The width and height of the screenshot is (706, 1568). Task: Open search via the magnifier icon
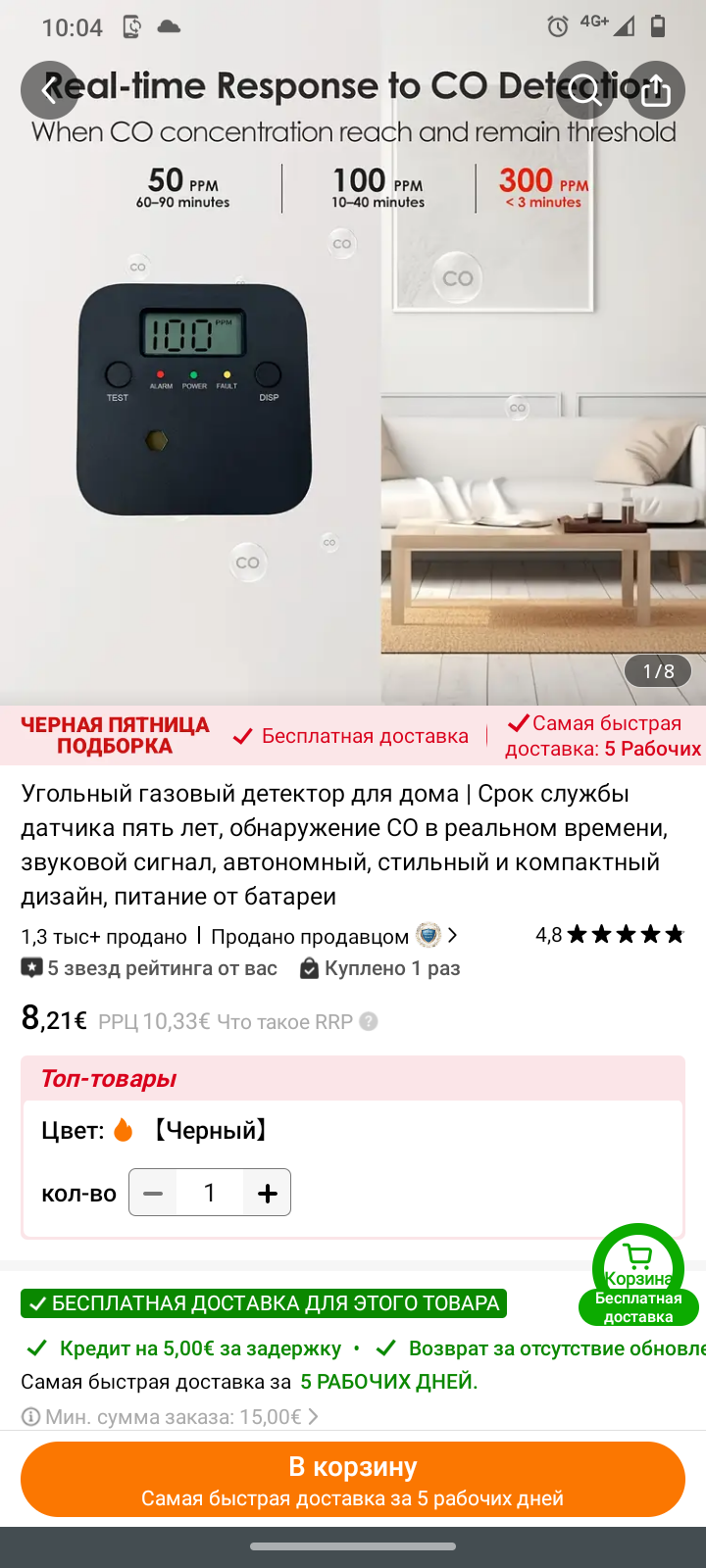point(585,90)
